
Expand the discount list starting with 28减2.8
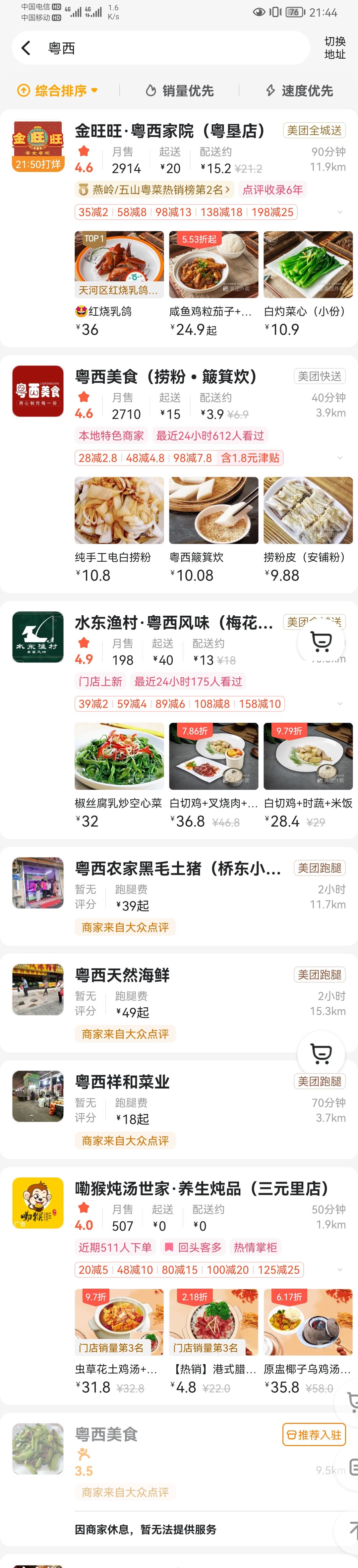[340, 458]
